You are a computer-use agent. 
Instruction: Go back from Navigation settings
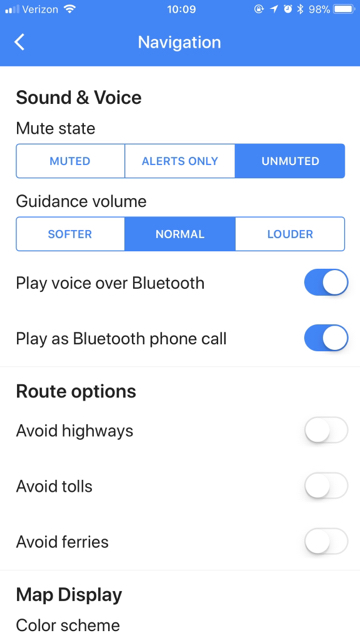19,42
